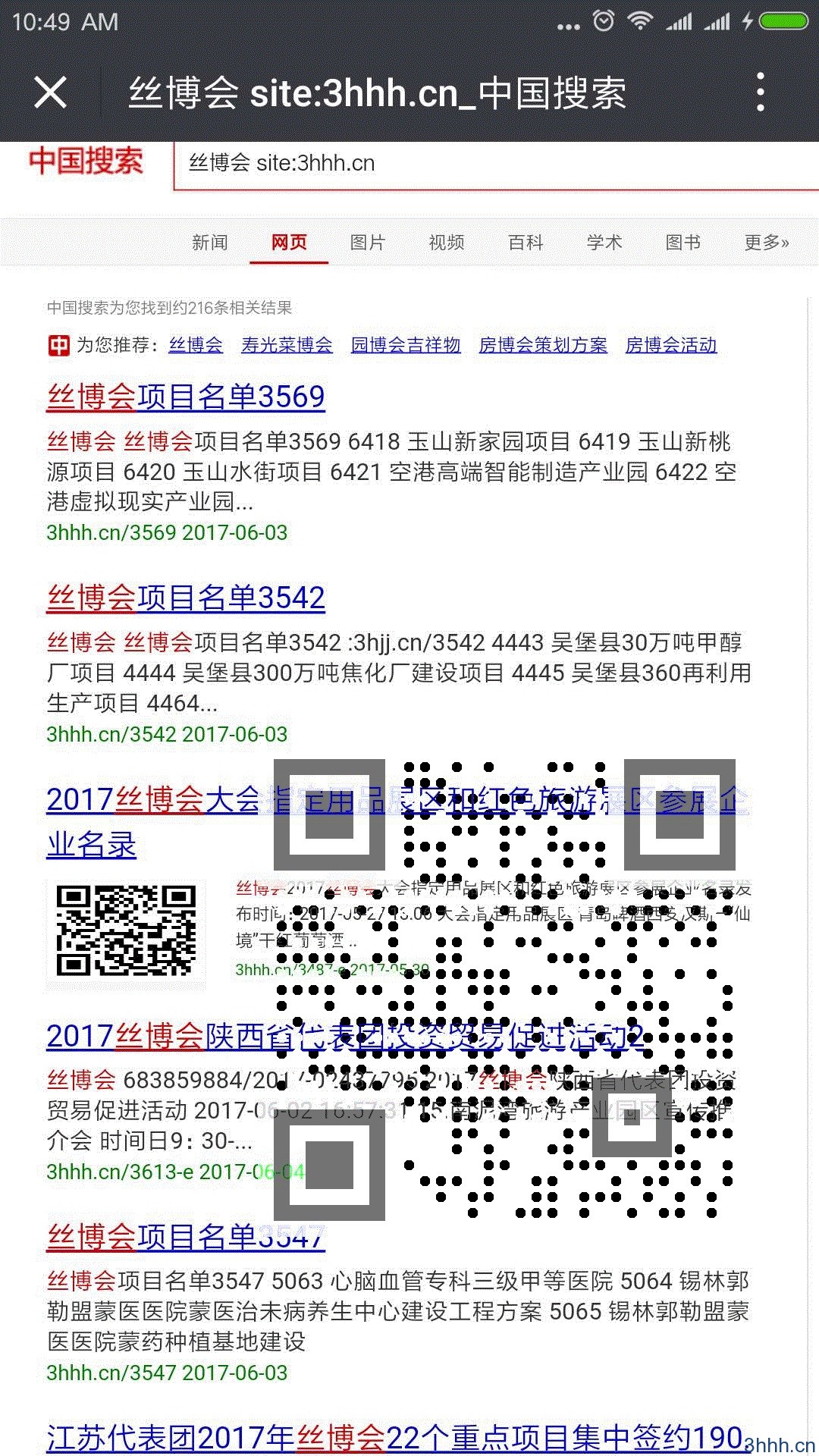Tap the search query input field
Screen dimensions: 819x1456
493,164
